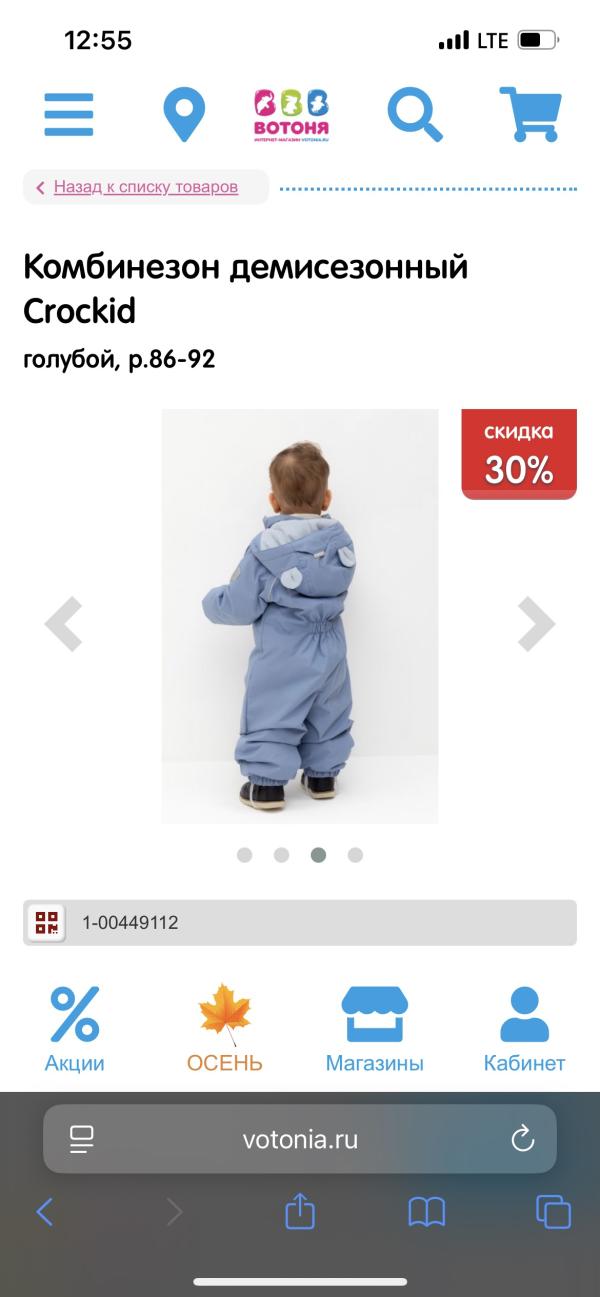The image size is (600, 1297).
Task: Reload the page in Safari
Action: (522, 1139)
